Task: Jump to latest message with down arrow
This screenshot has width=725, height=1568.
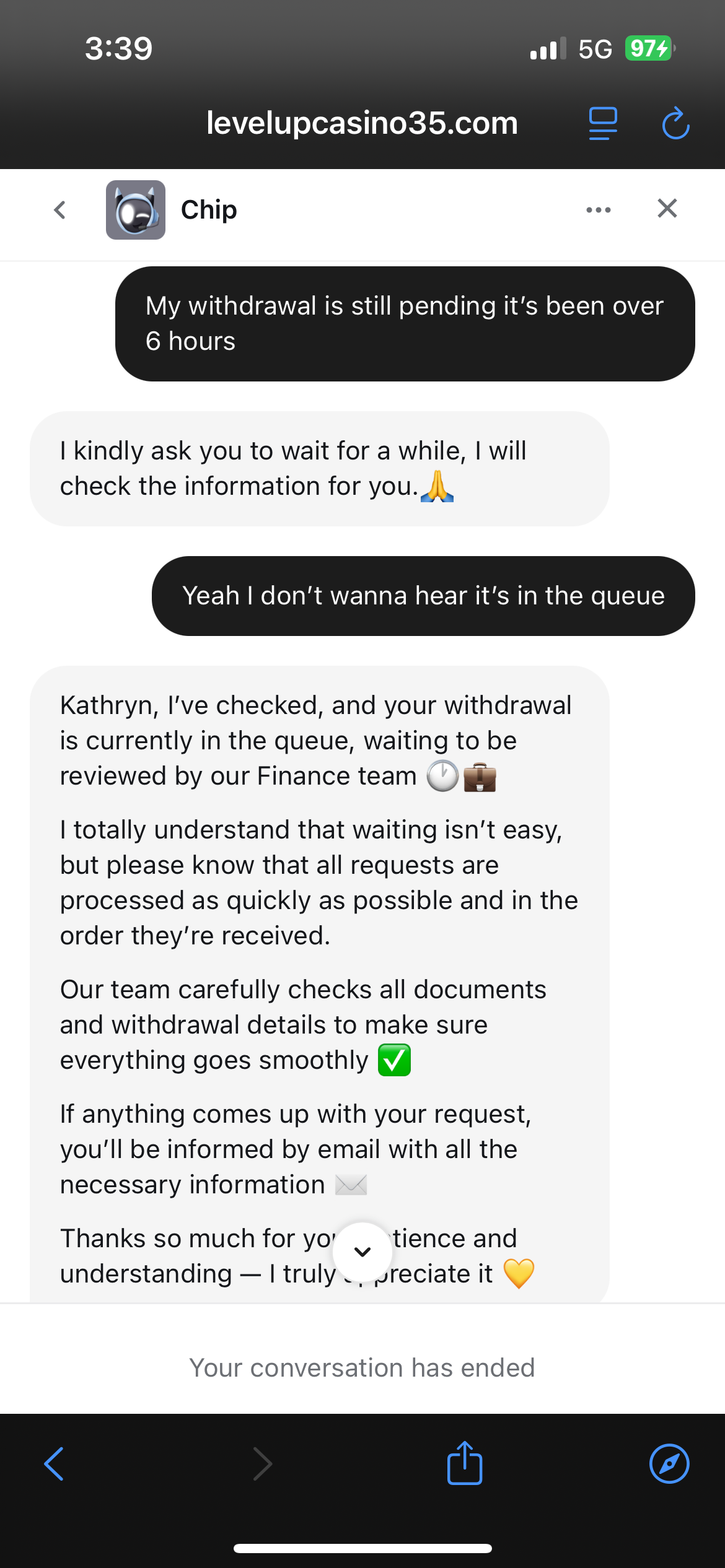Action: (362, 1252)
